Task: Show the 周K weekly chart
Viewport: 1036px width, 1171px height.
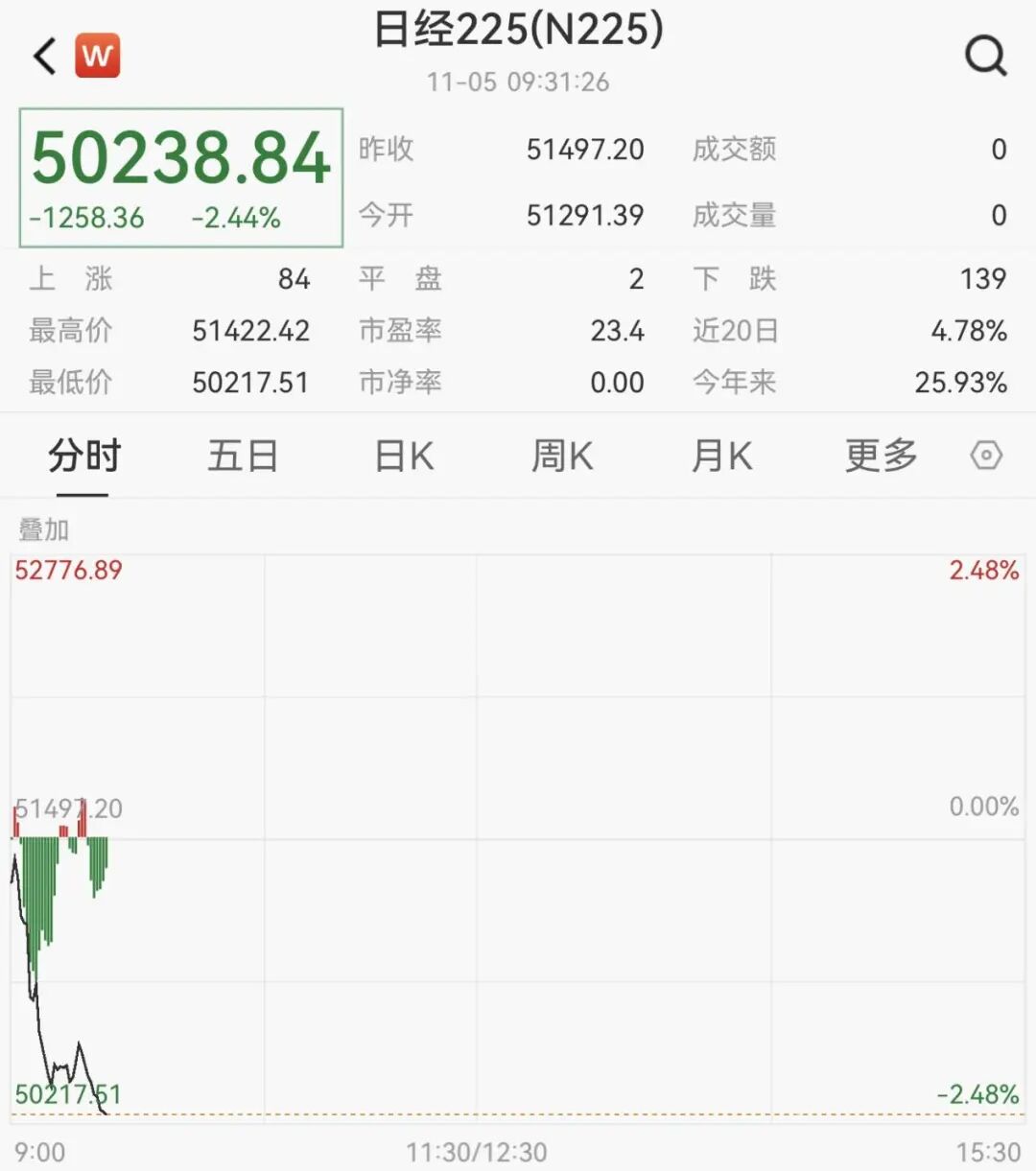Action: tap(562, 456)
